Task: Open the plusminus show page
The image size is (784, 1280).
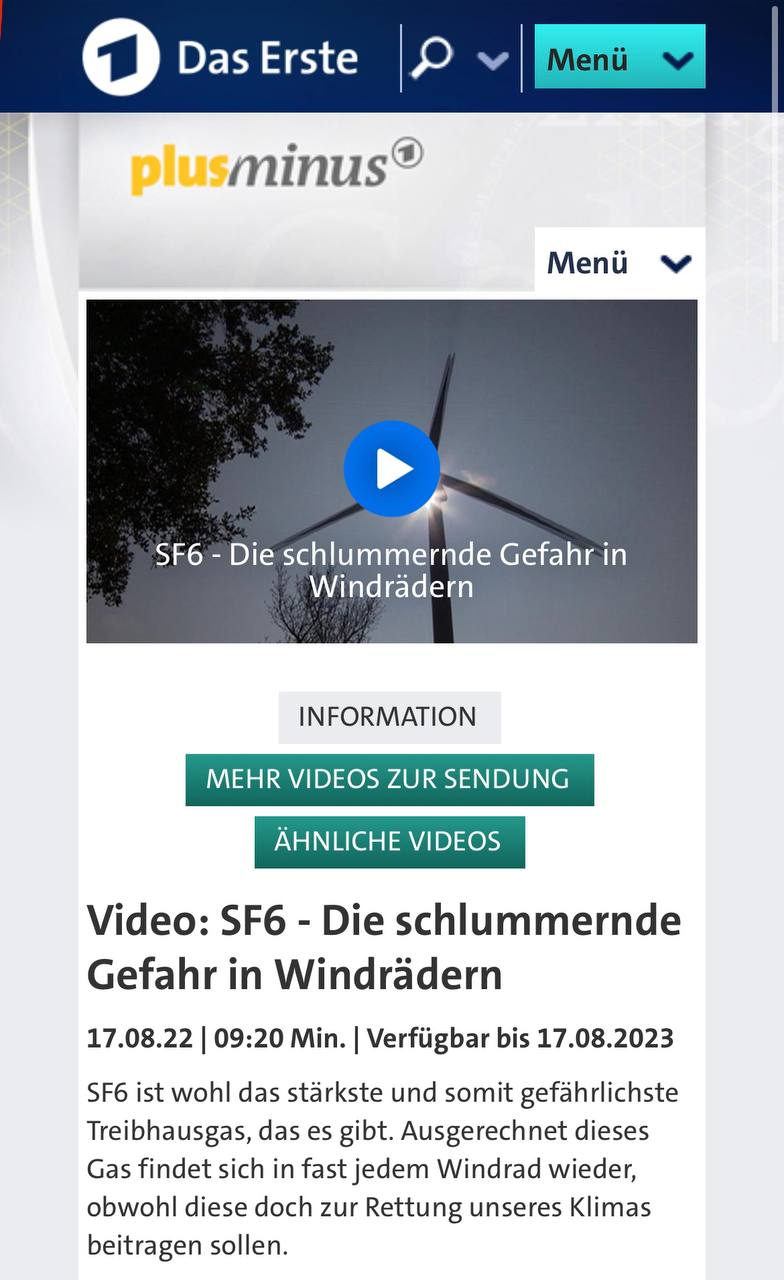Action: pyautogui.click(x=277, y=167)
